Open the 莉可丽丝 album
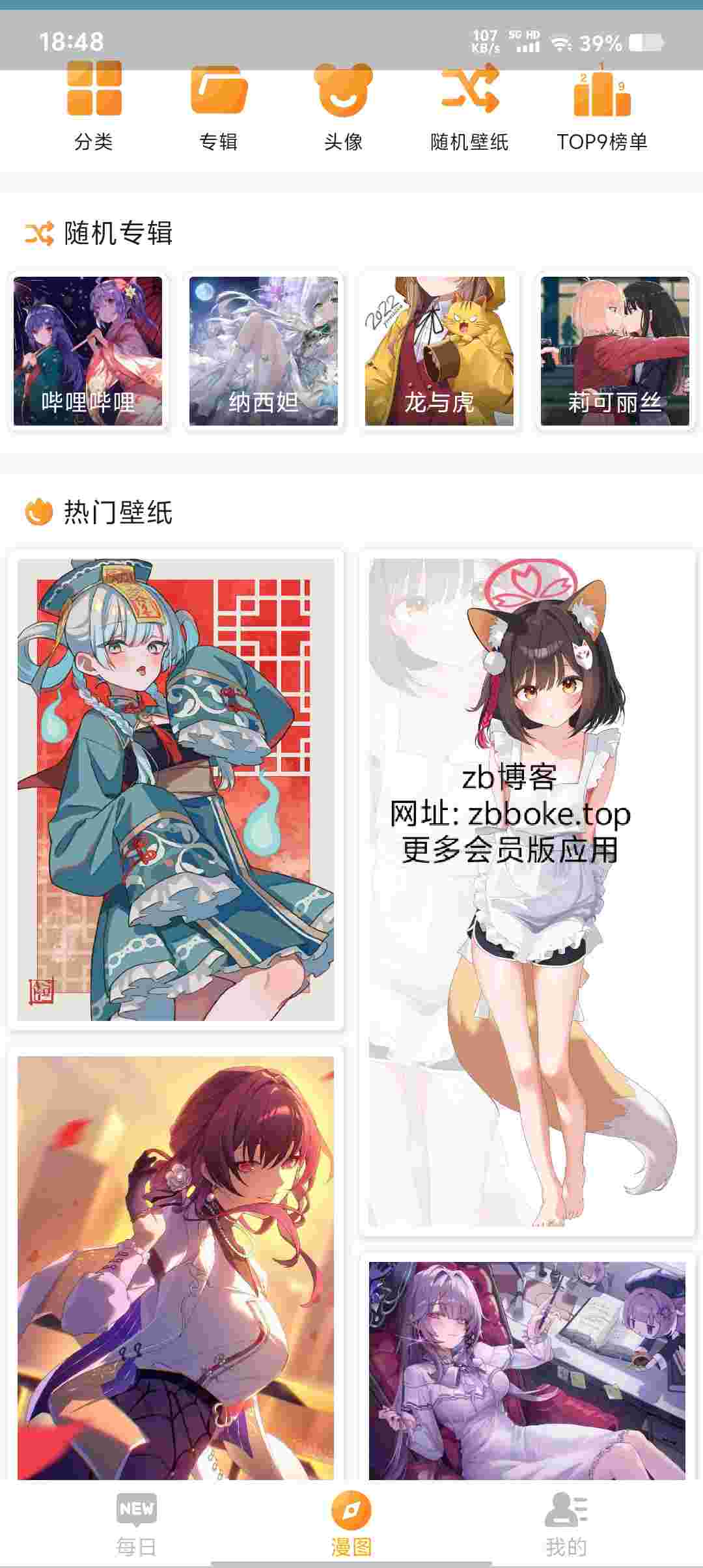 coord(615,351)
